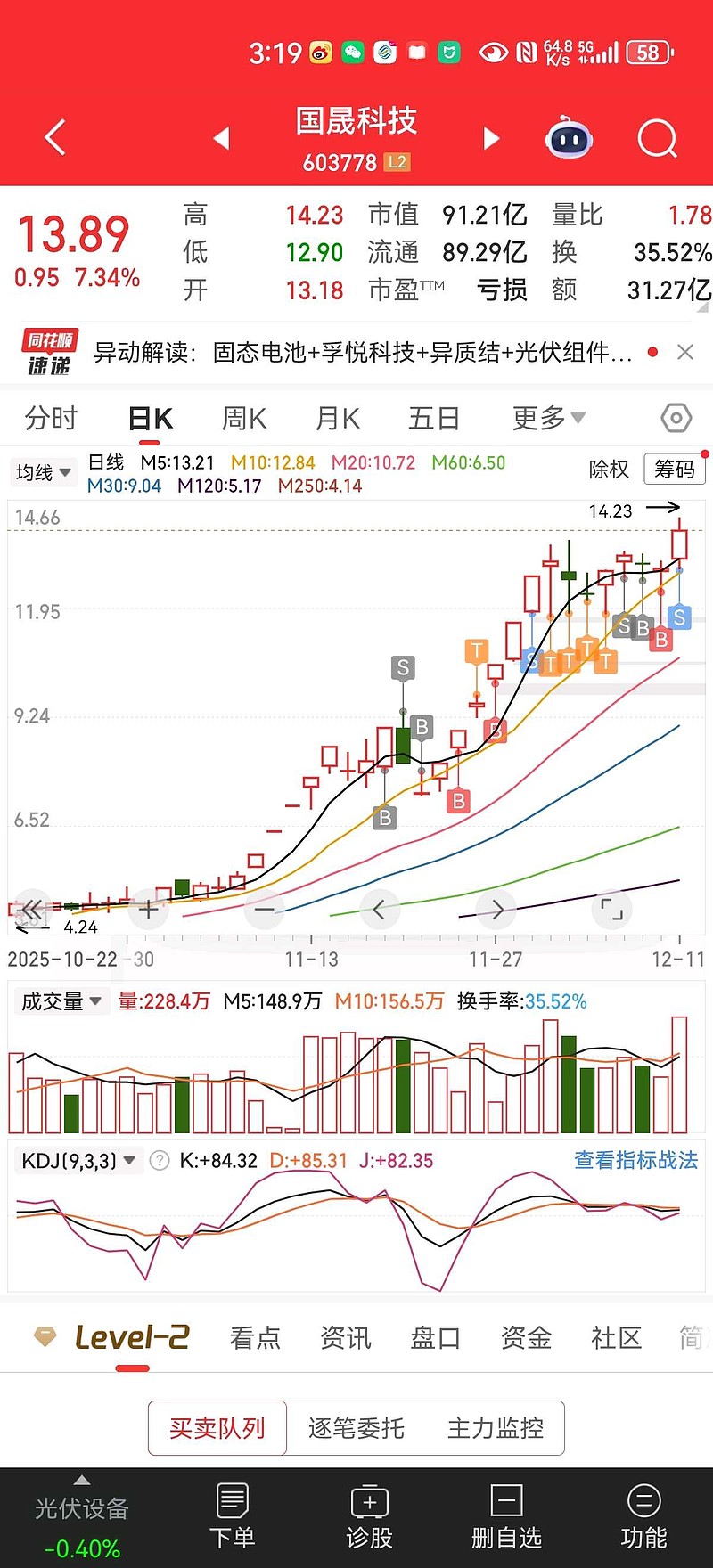Open chart settings via the gear target icon
This screenshot has width=713, height=1568.
click(x=676, y=417)
